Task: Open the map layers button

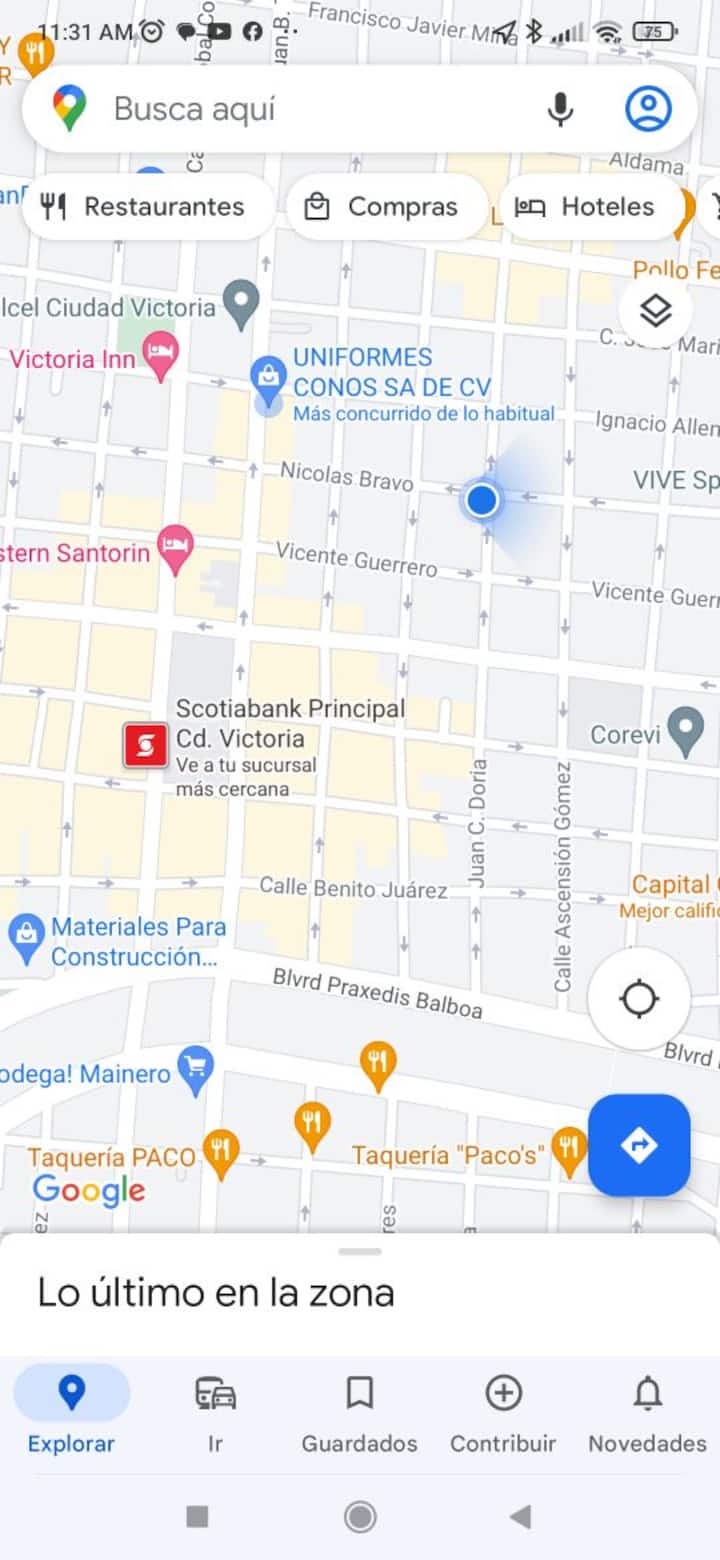Action: [x=655, y=312]
